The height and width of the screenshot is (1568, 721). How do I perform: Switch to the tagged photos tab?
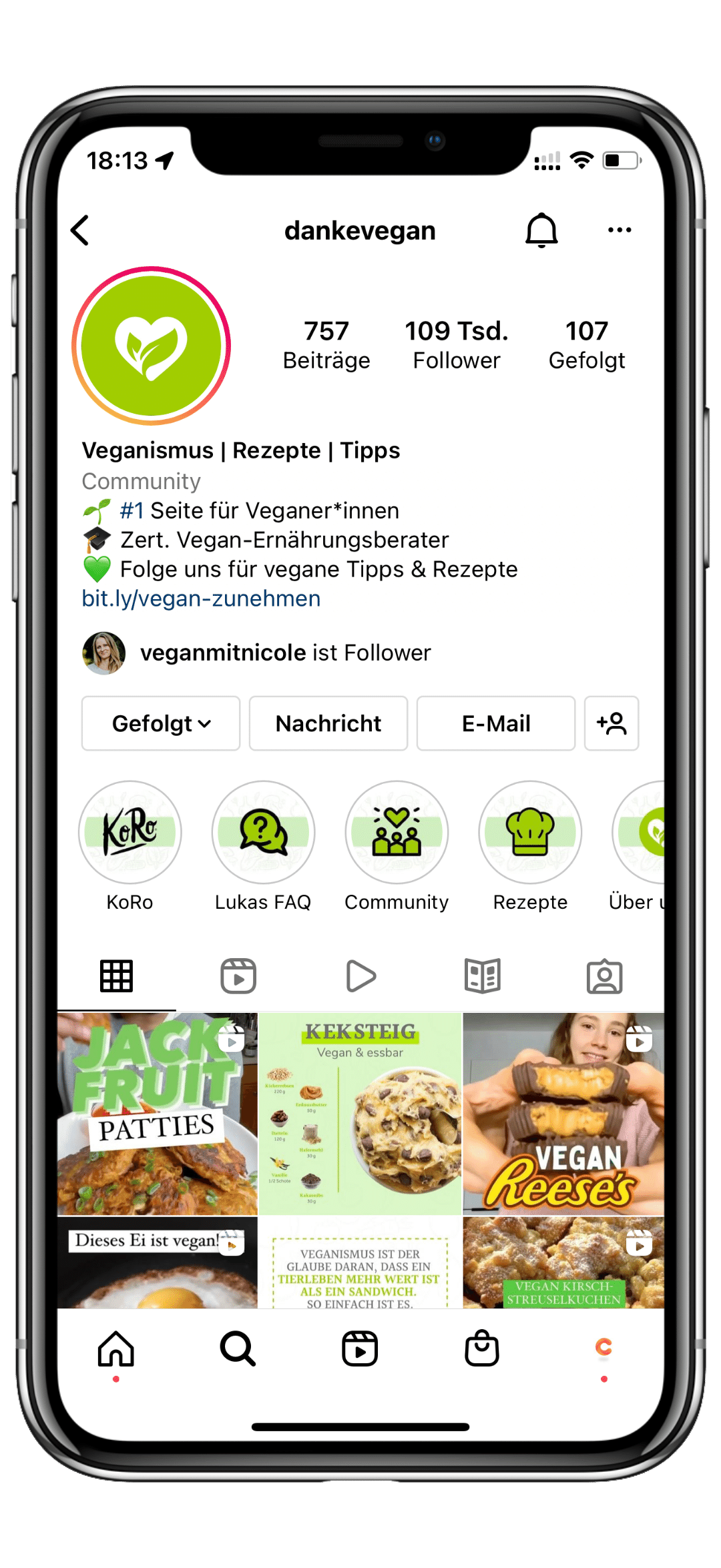tap(604, 976)
